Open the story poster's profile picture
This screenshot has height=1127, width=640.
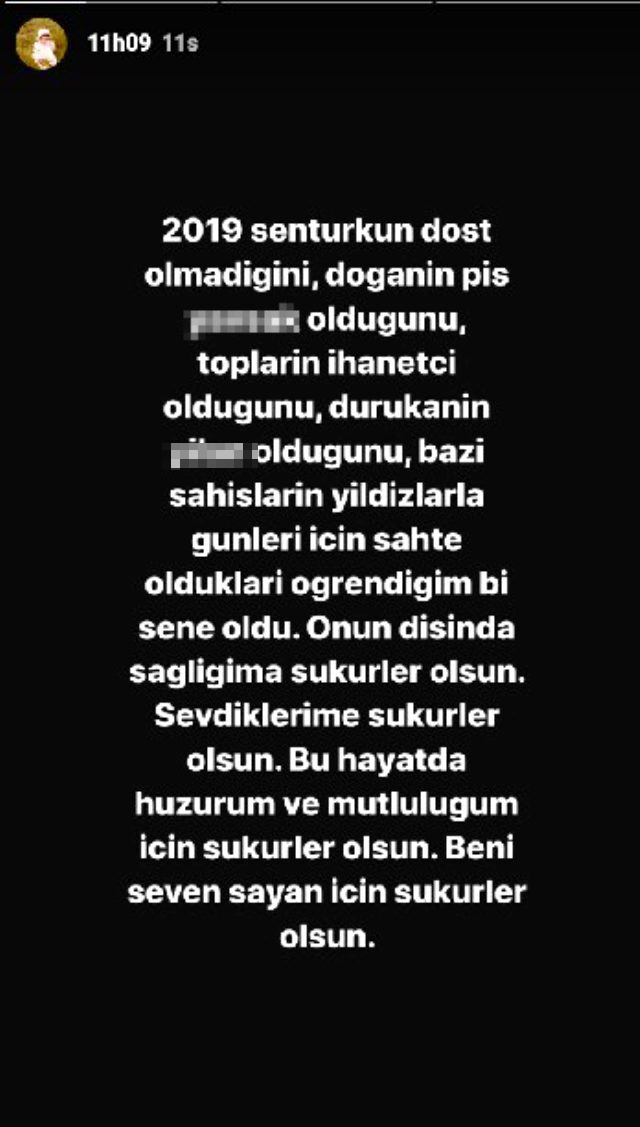tap(42, 45)
